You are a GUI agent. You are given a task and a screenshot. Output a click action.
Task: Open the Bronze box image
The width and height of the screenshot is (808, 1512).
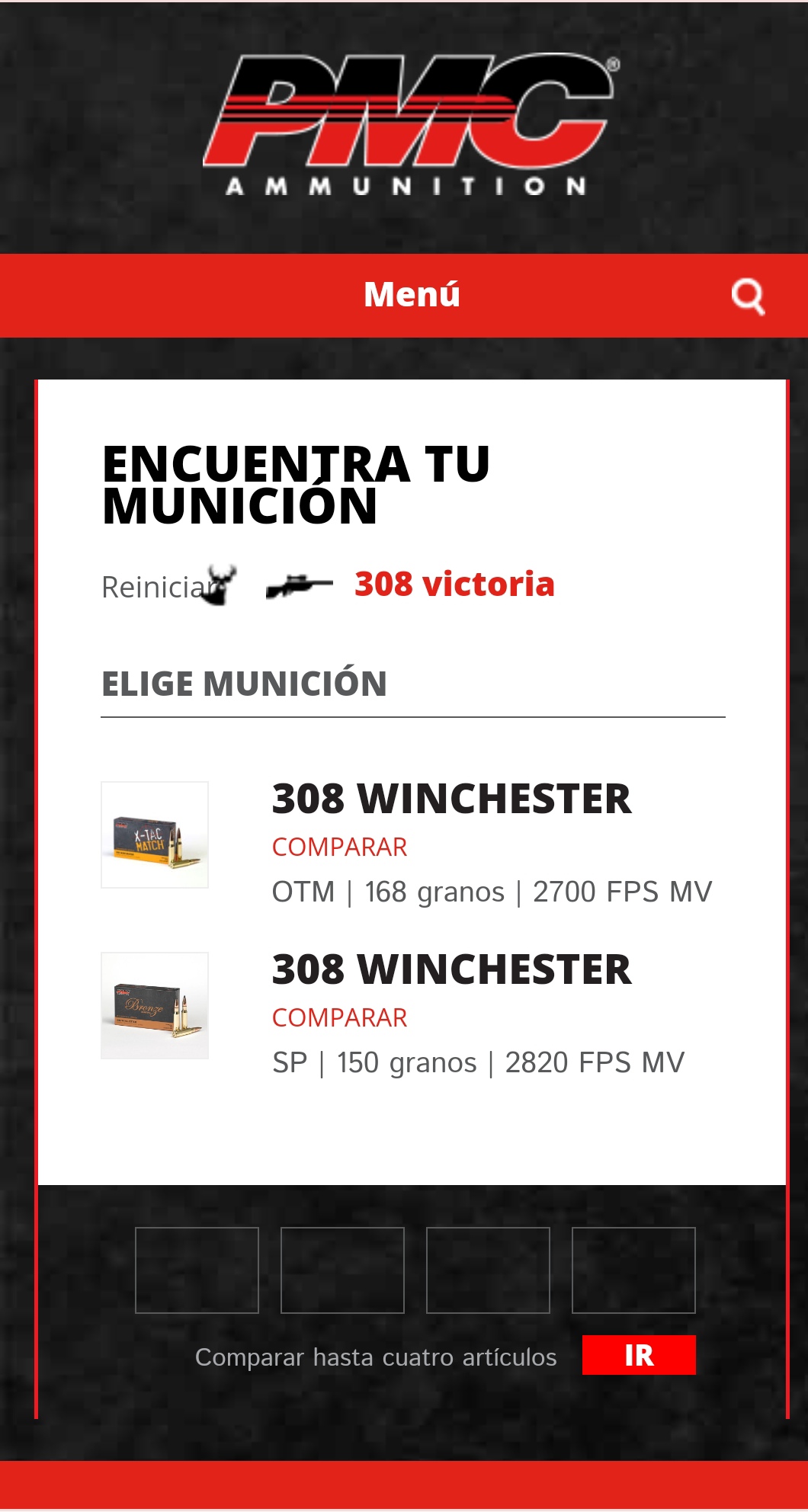point(155,1005)
